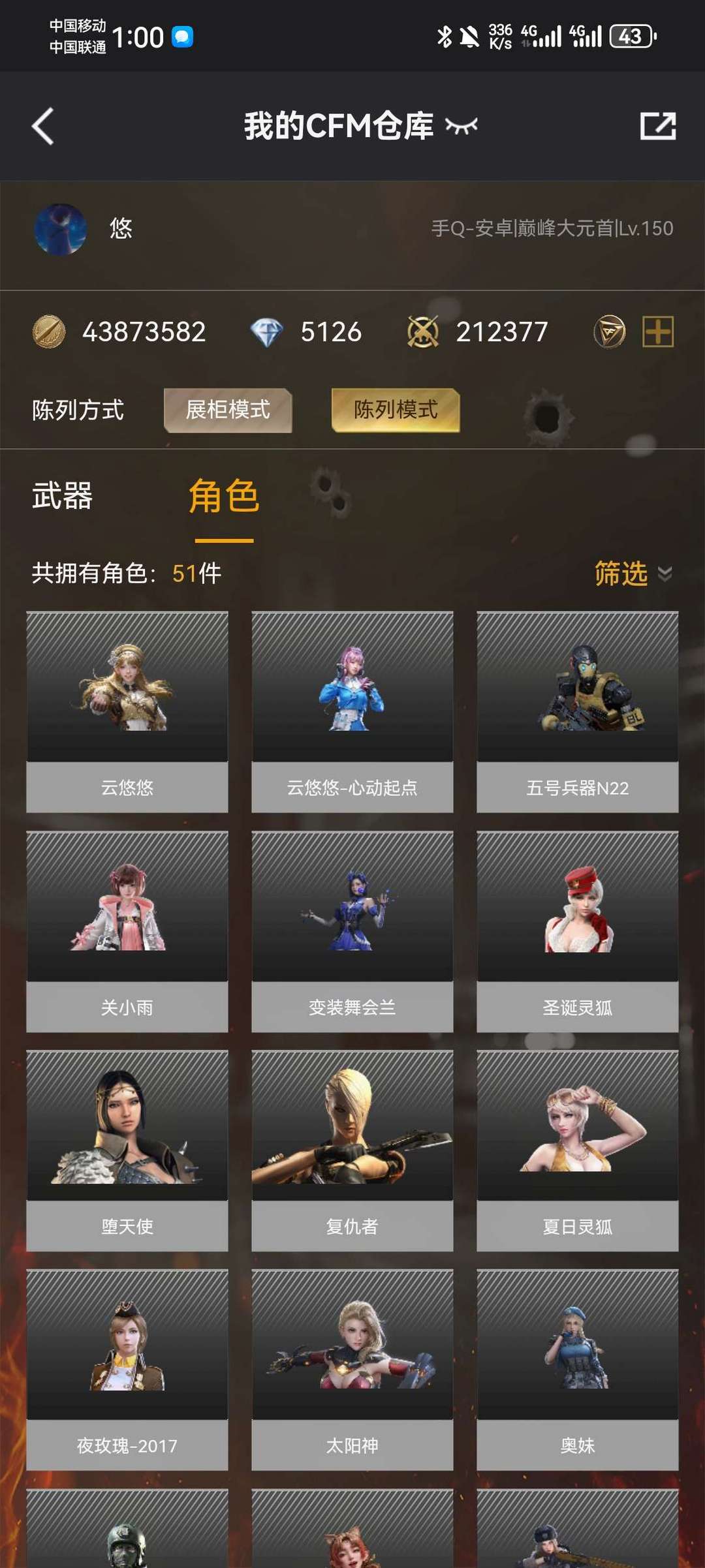View the 变装舞会兰 character
Screen dimensions: 705x1568
pyautogui.click(x=352, y=931)
